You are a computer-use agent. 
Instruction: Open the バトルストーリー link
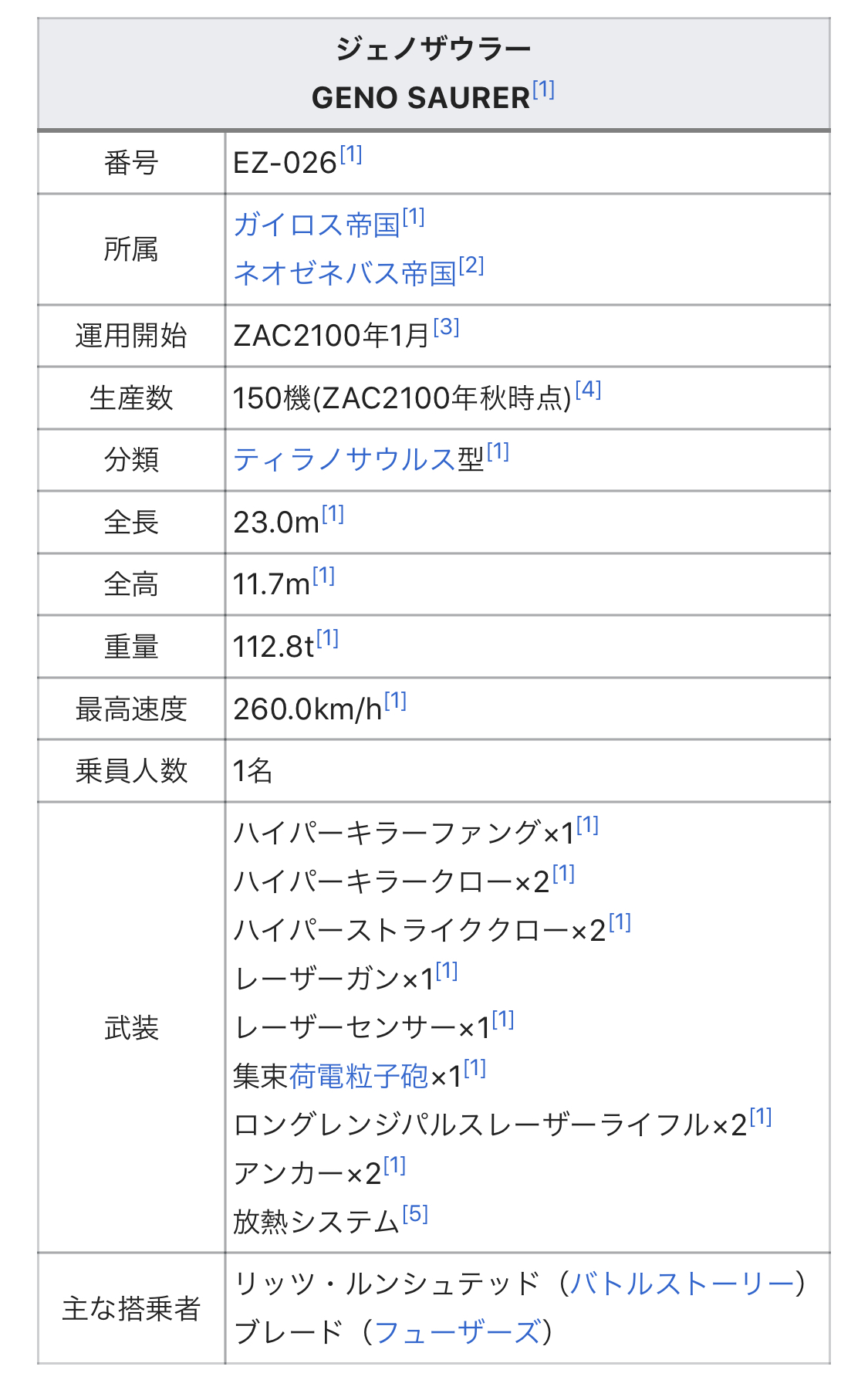pyautogui.click(x=683, y=1284)
